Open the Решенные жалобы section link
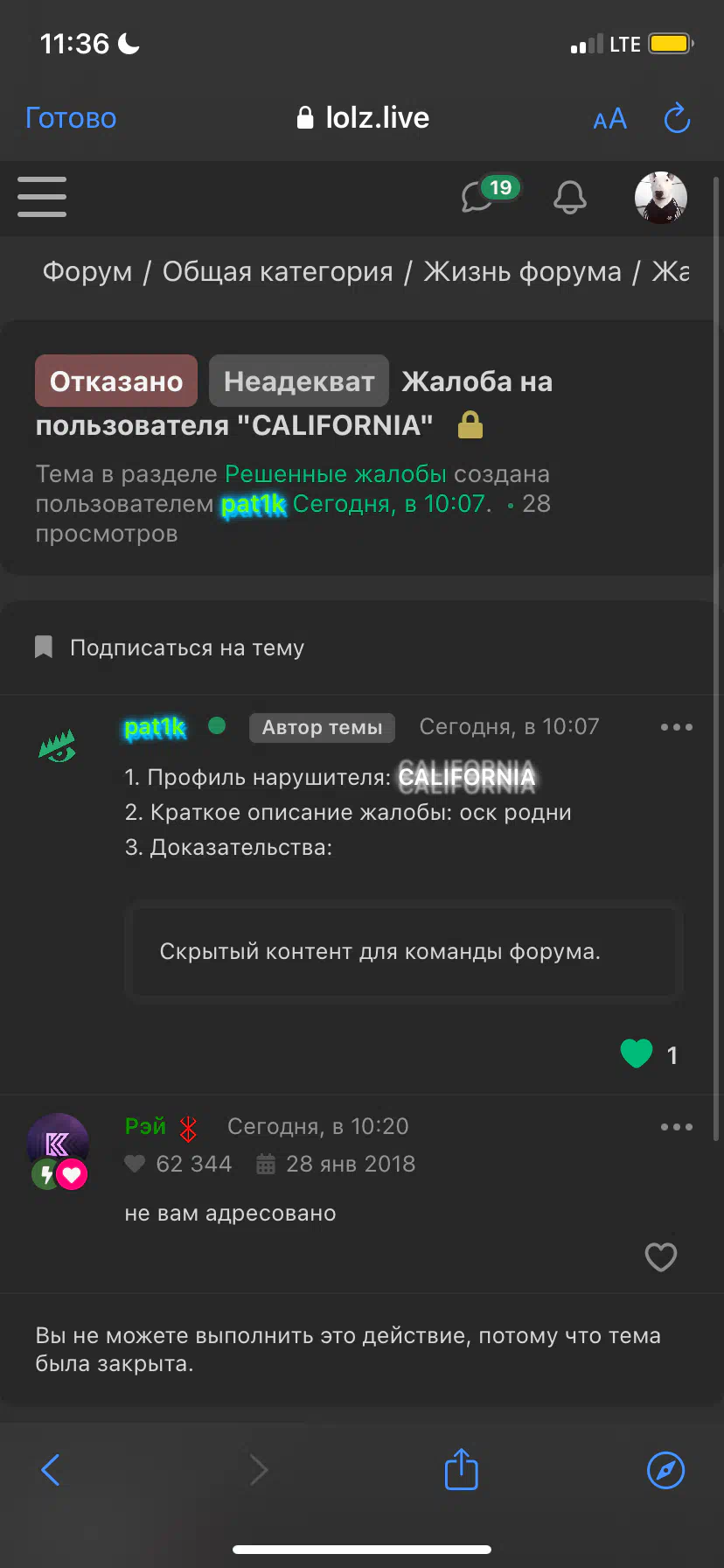The width and height of the screenshot is (724, 1568). point(336,474)
